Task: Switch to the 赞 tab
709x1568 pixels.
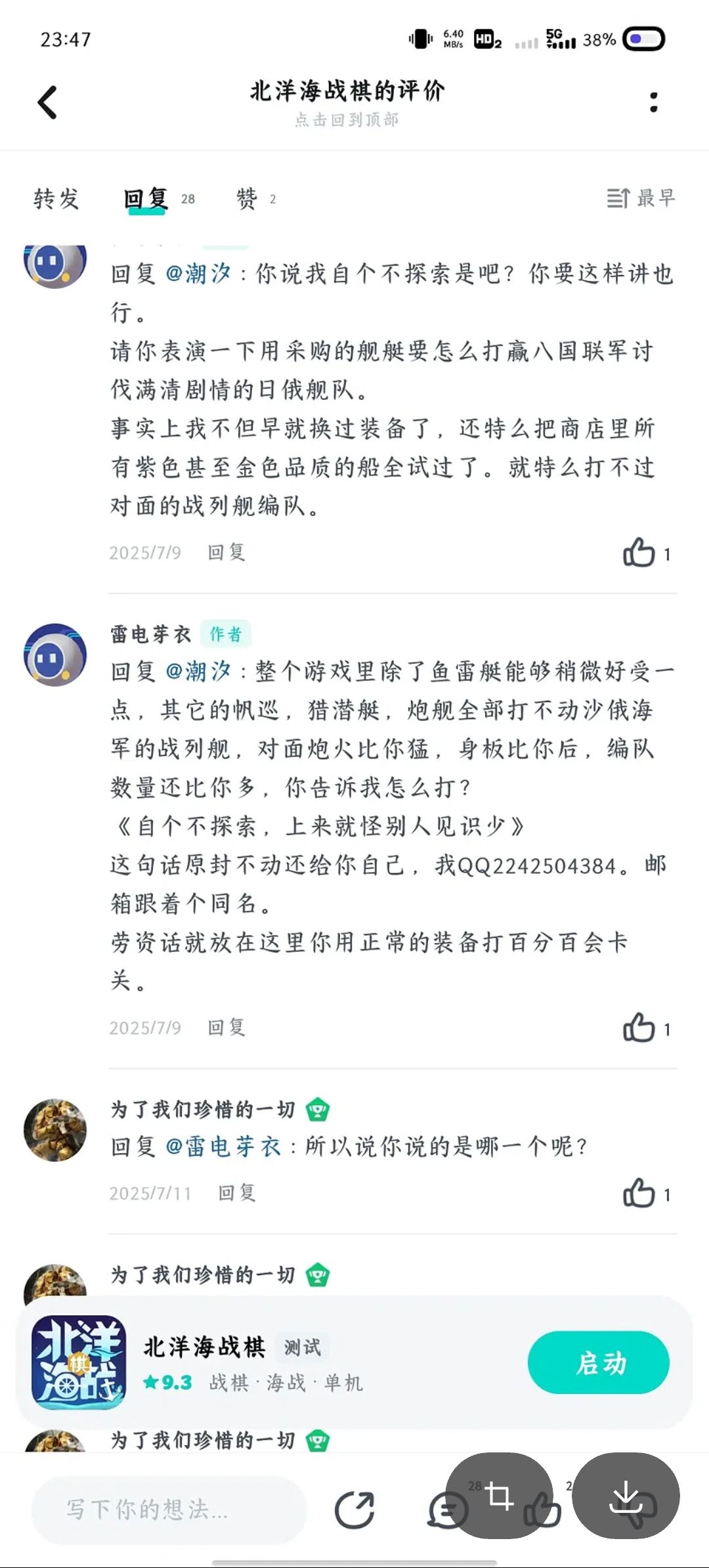Action: tap(256, 198)
